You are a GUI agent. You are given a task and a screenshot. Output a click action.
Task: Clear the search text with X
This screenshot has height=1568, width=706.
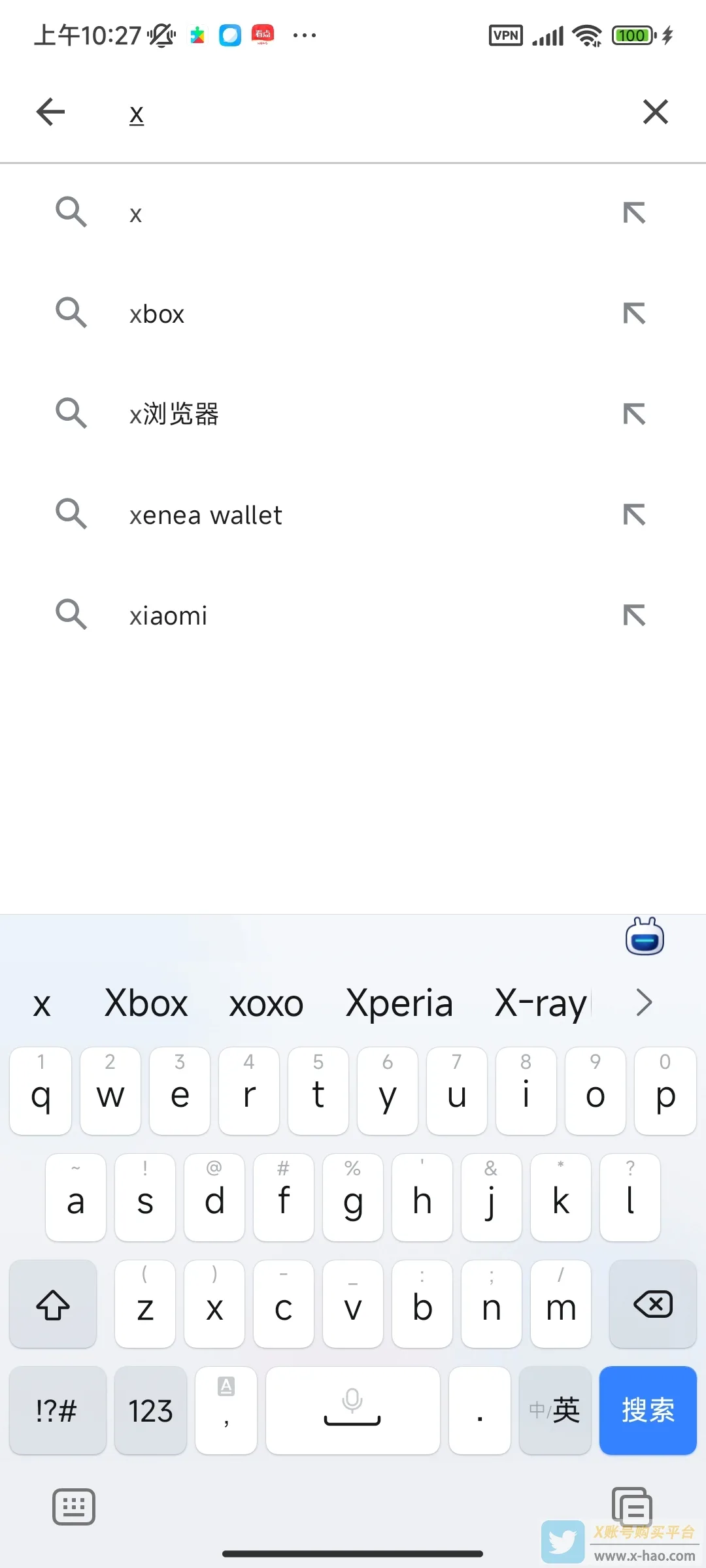click(655, 112)
